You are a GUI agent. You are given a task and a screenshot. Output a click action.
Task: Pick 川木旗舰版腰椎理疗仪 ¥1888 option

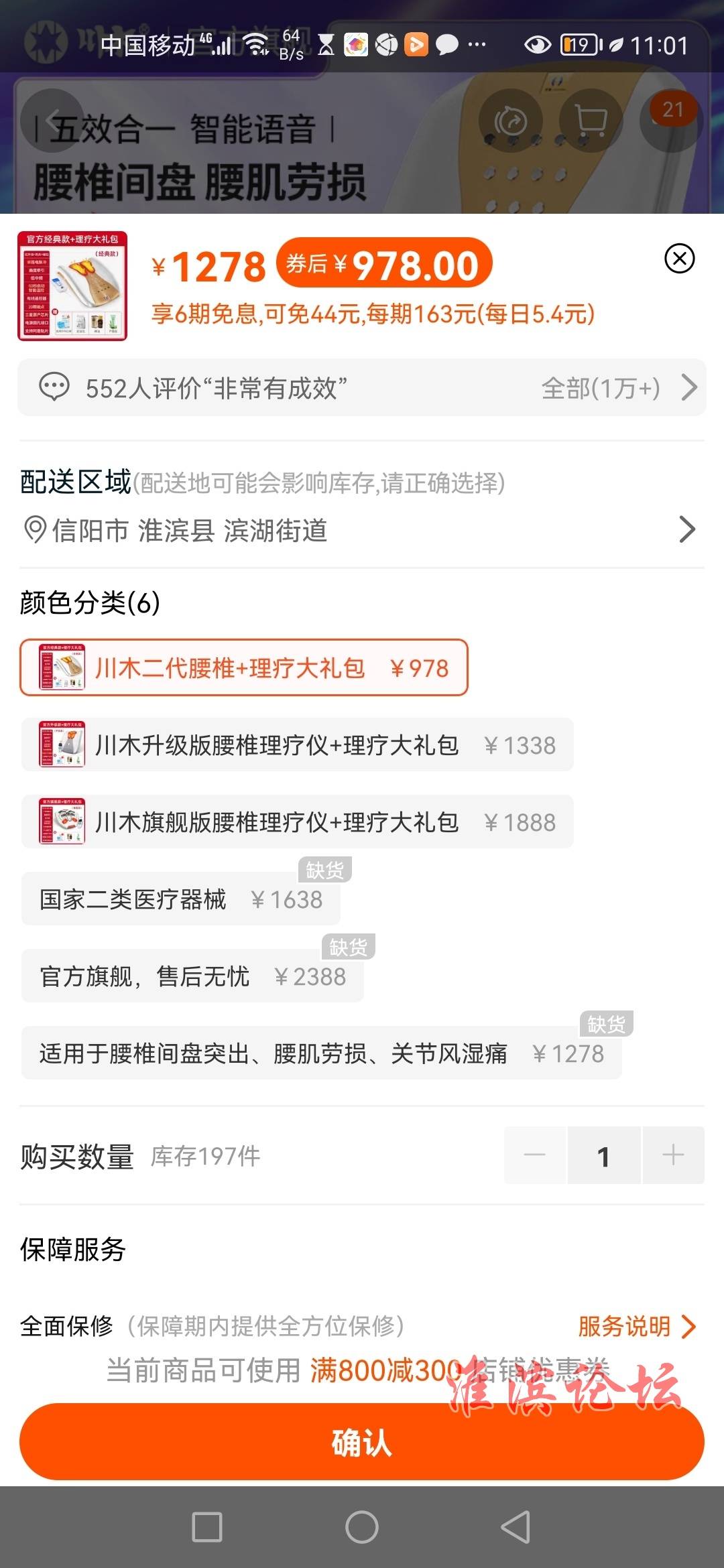(x=298, y=822)
